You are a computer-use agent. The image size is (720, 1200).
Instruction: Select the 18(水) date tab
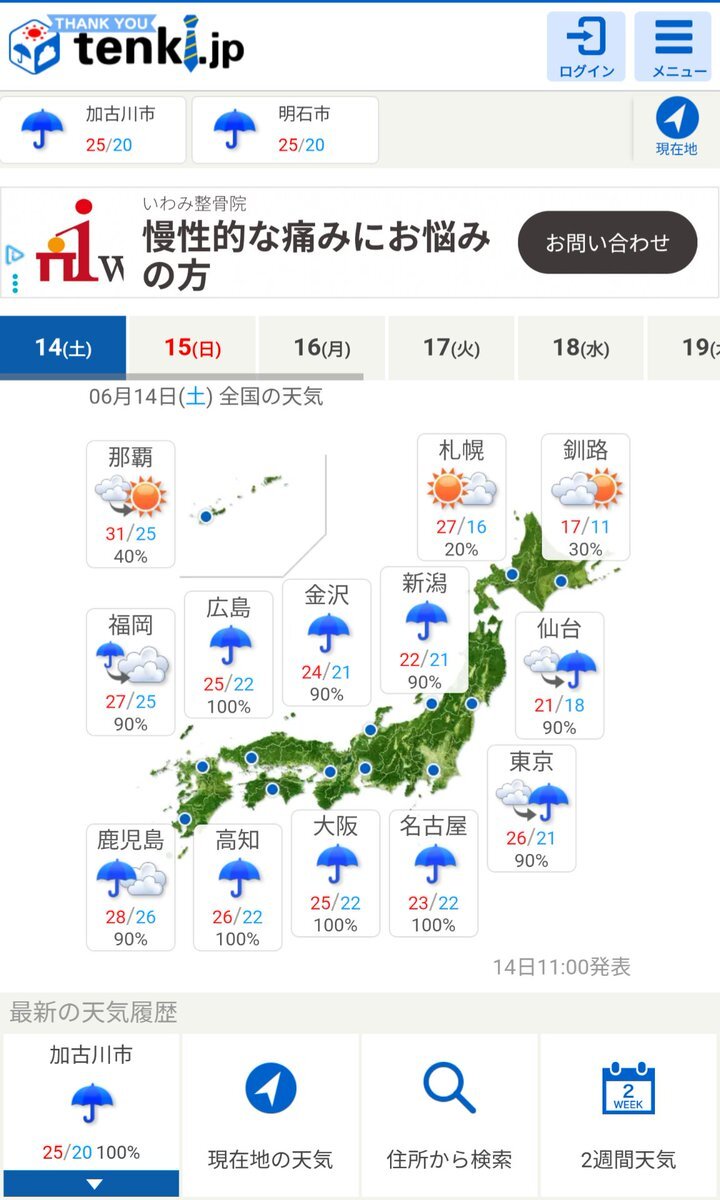[x=580, y=347]
